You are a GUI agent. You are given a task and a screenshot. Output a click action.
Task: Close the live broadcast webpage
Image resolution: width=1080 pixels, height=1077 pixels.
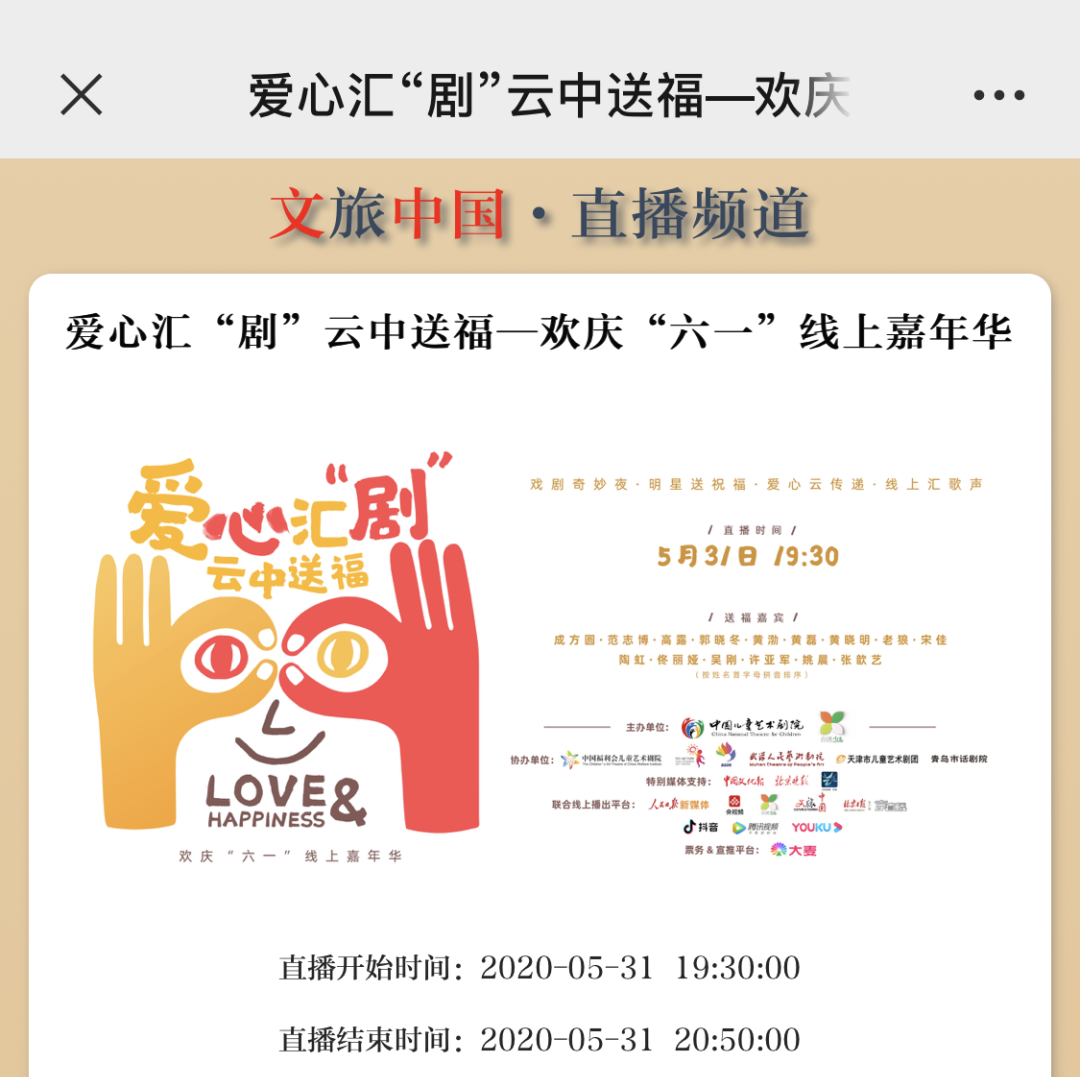81,96
